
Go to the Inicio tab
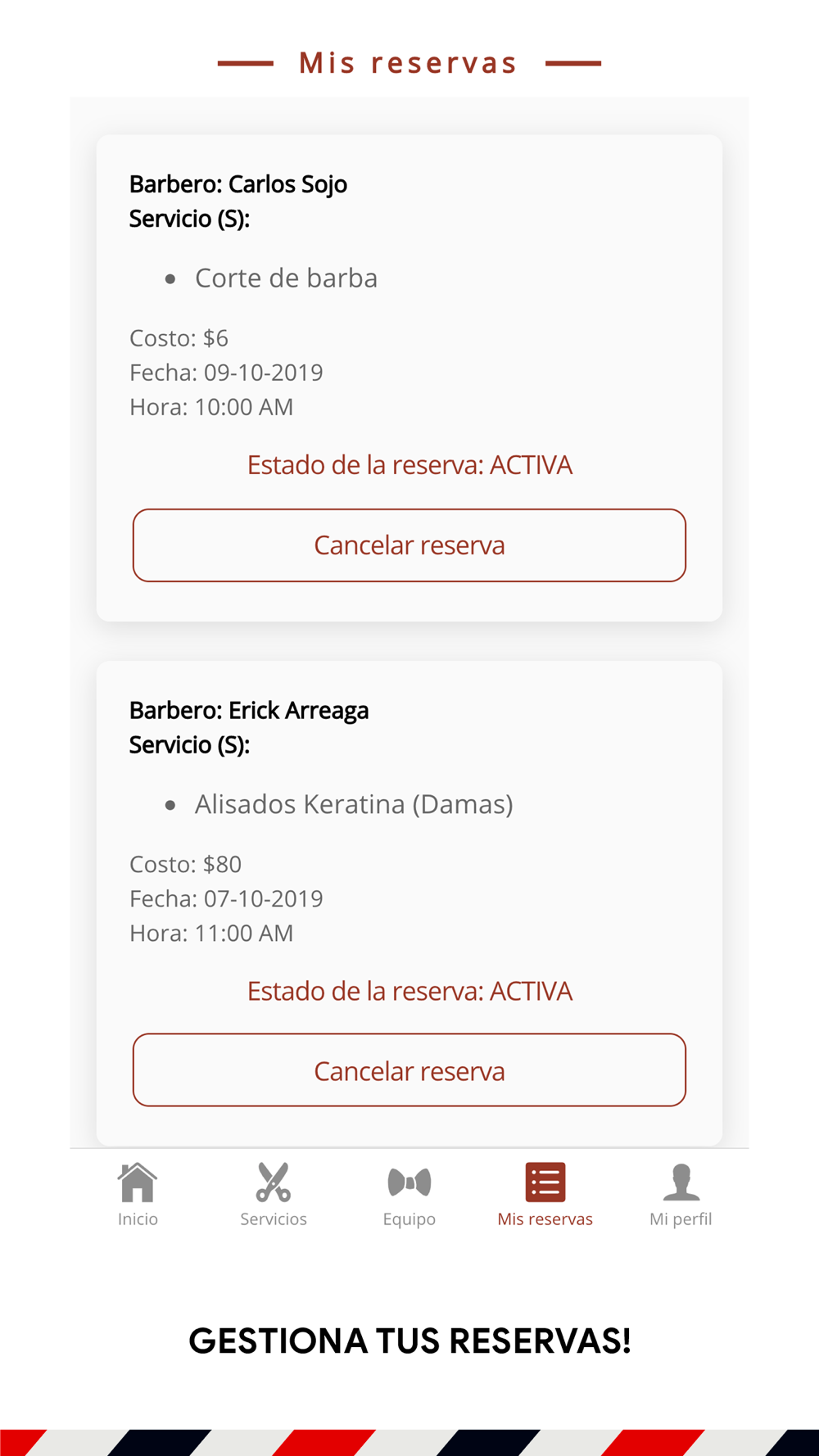pyautogui.click(x=138, y=1195)
